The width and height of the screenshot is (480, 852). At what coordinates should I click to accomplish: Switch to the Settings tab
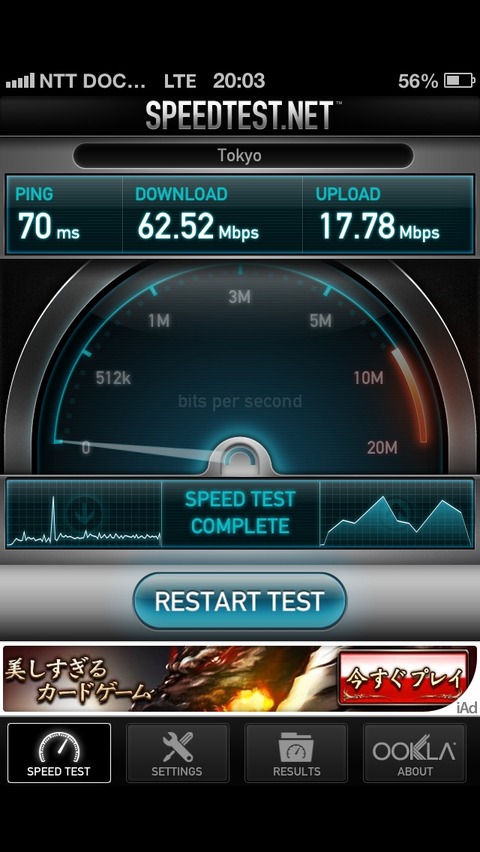point(177,753)
